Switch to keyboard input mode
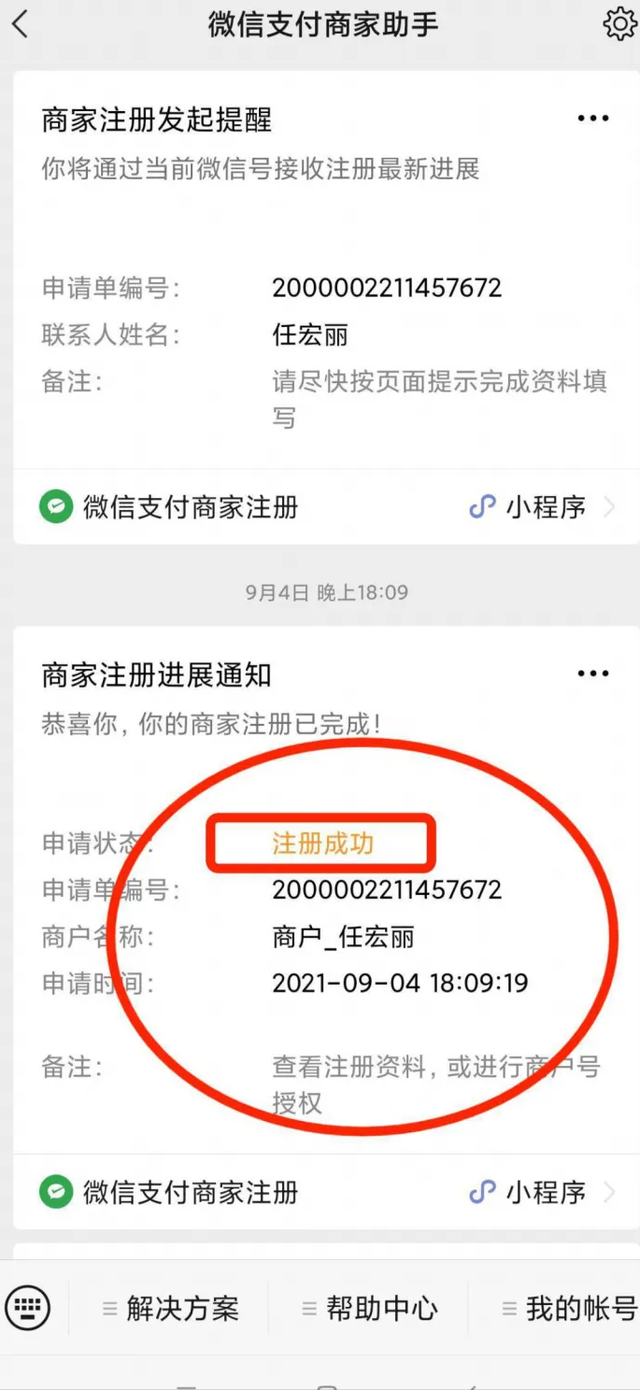 pyautogui.click(x=27, y=1307)
